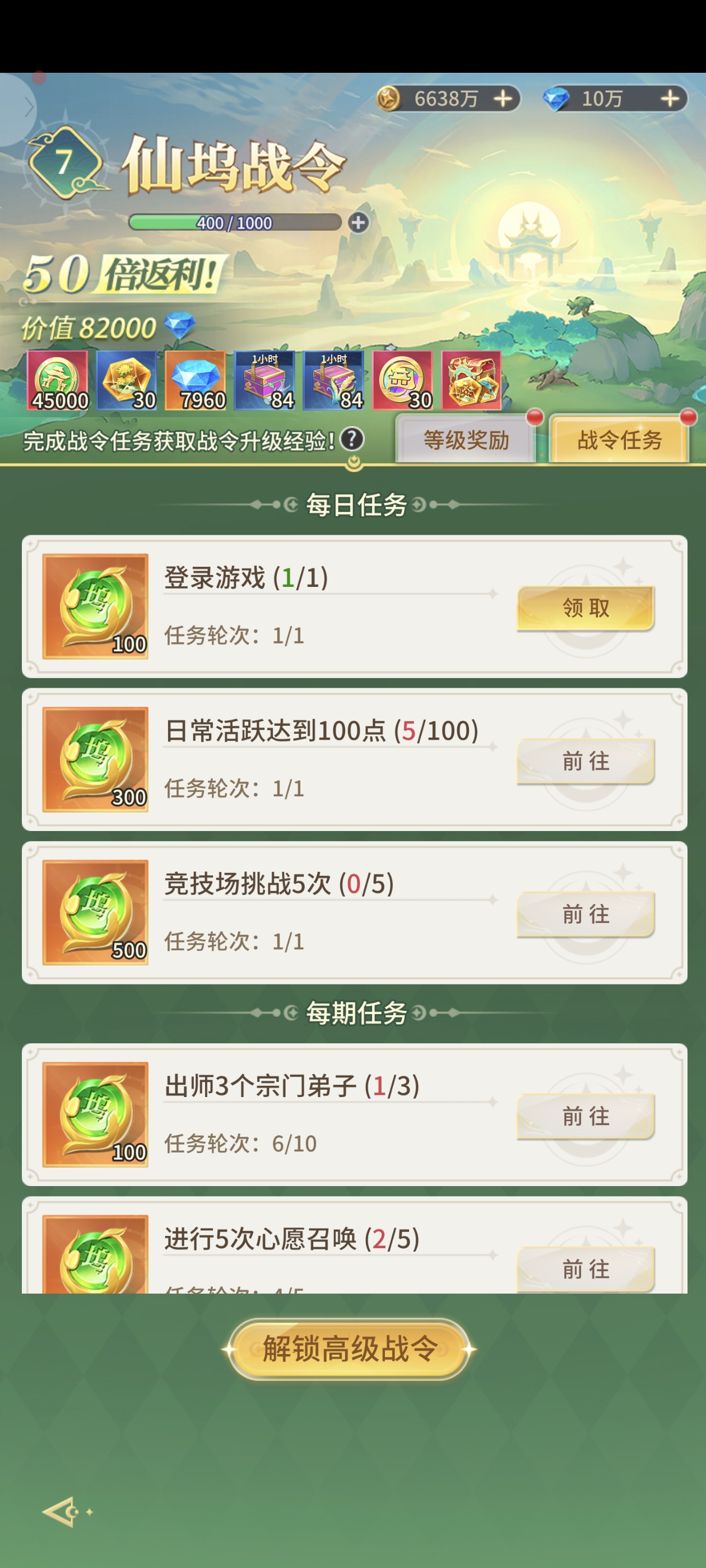Return using the back arrow at the bottom

pyautogui.click(x=61, y=1511)
